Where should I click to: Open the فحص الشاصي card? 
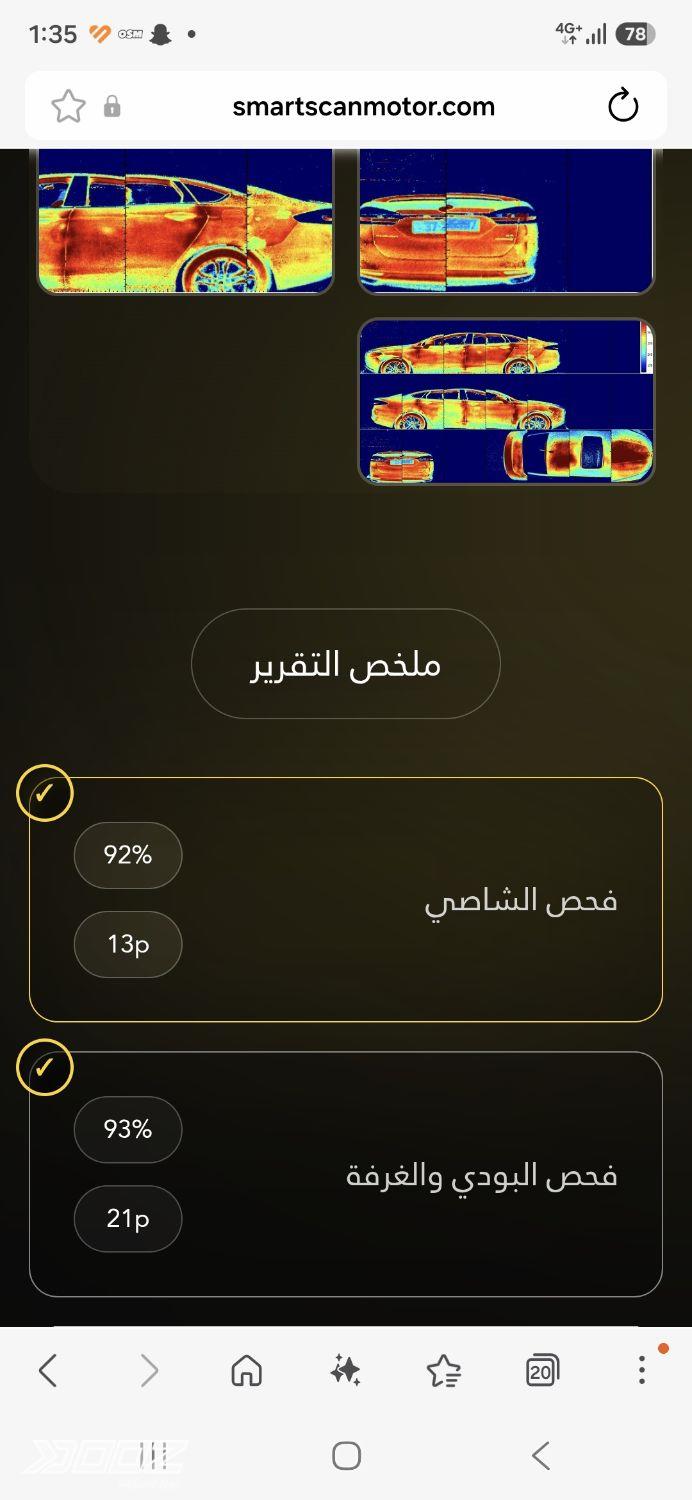click(x=346, y=899)
